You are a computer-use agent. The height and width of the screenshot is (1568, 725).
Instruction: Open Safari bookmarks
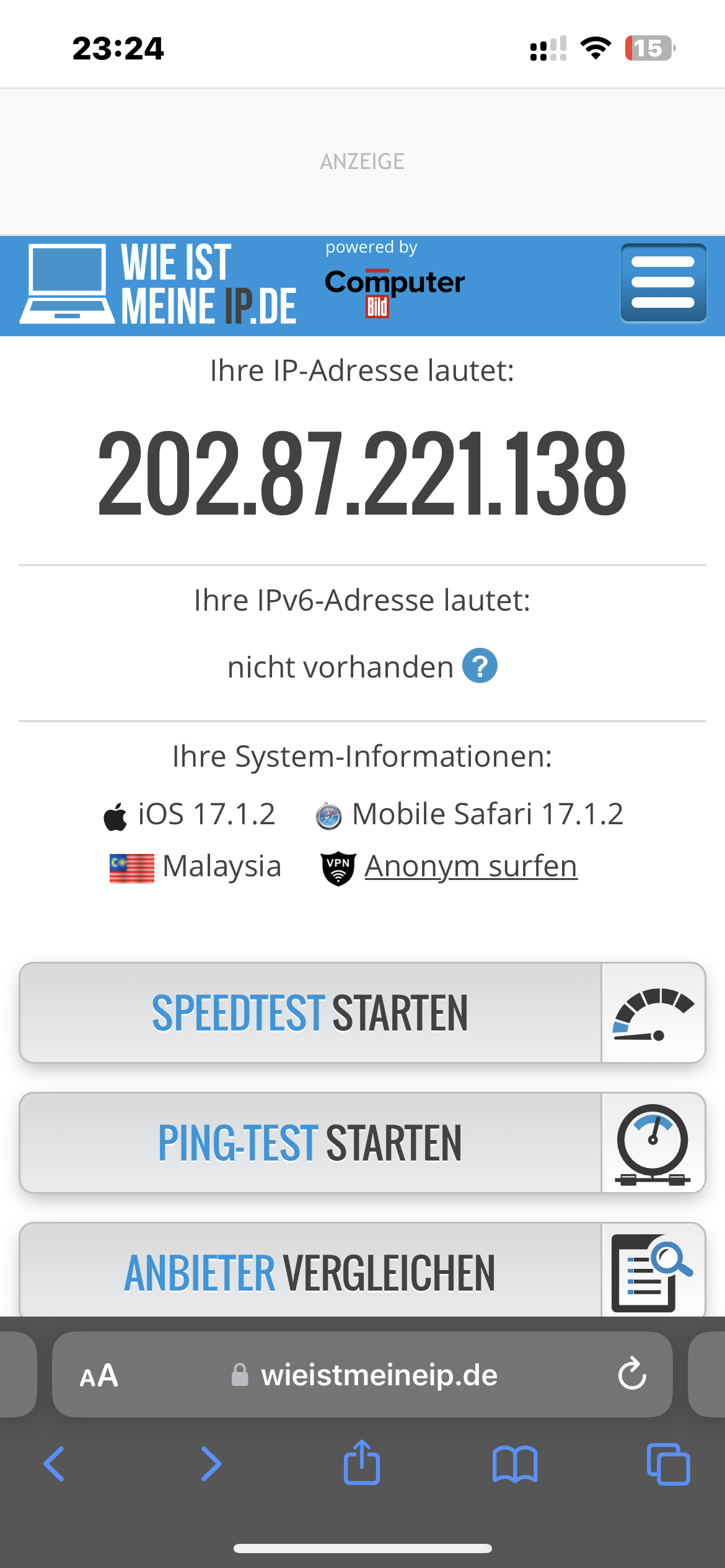514,1464
